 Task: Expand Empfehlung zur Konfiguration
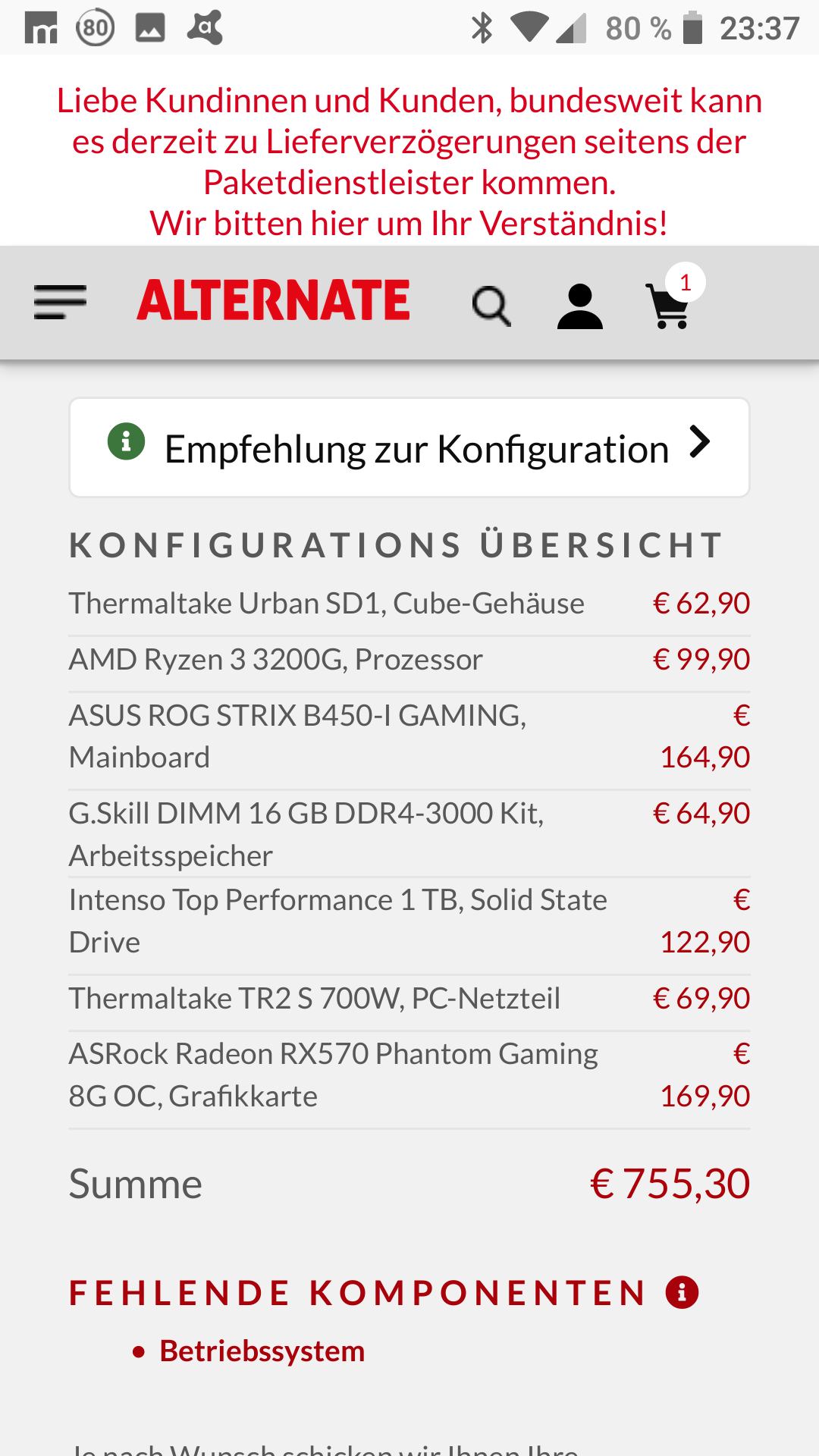point(409,447)
